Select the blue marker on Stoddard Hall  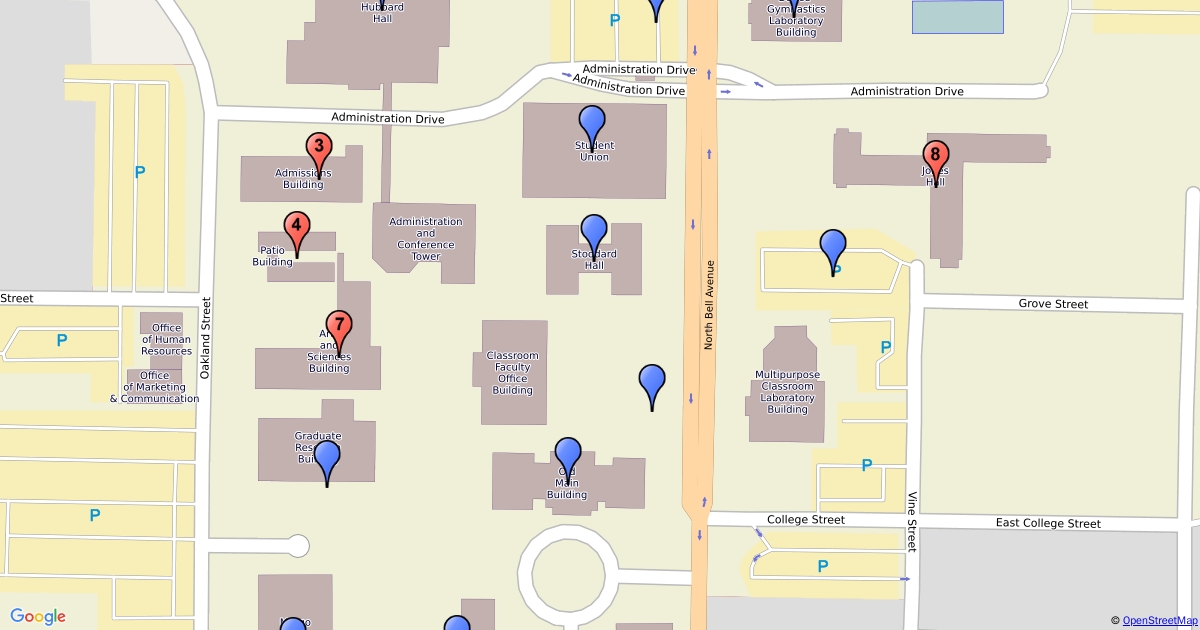[x=594, y=233]
